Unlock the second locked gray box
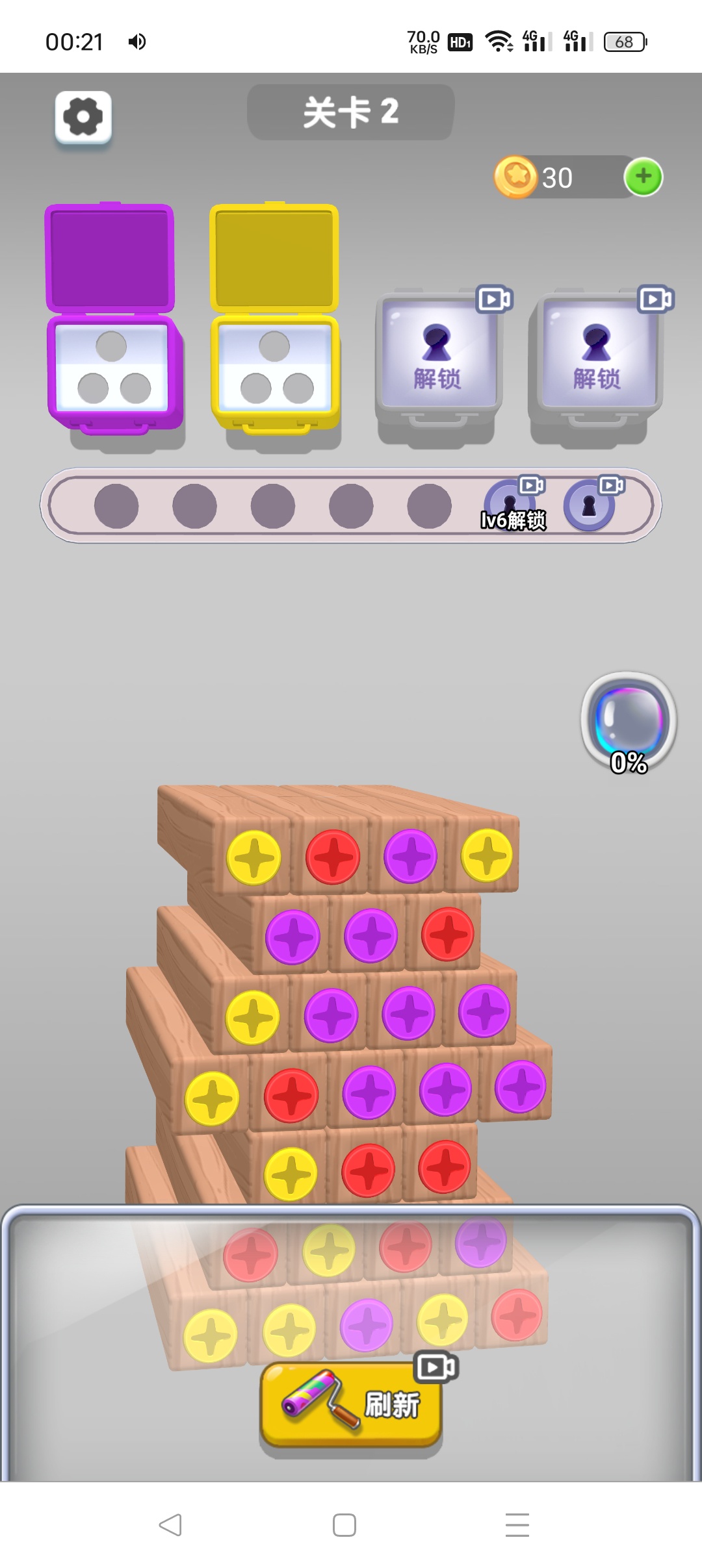The width and height of the screenshot is (702, 1568). (597, 357)
